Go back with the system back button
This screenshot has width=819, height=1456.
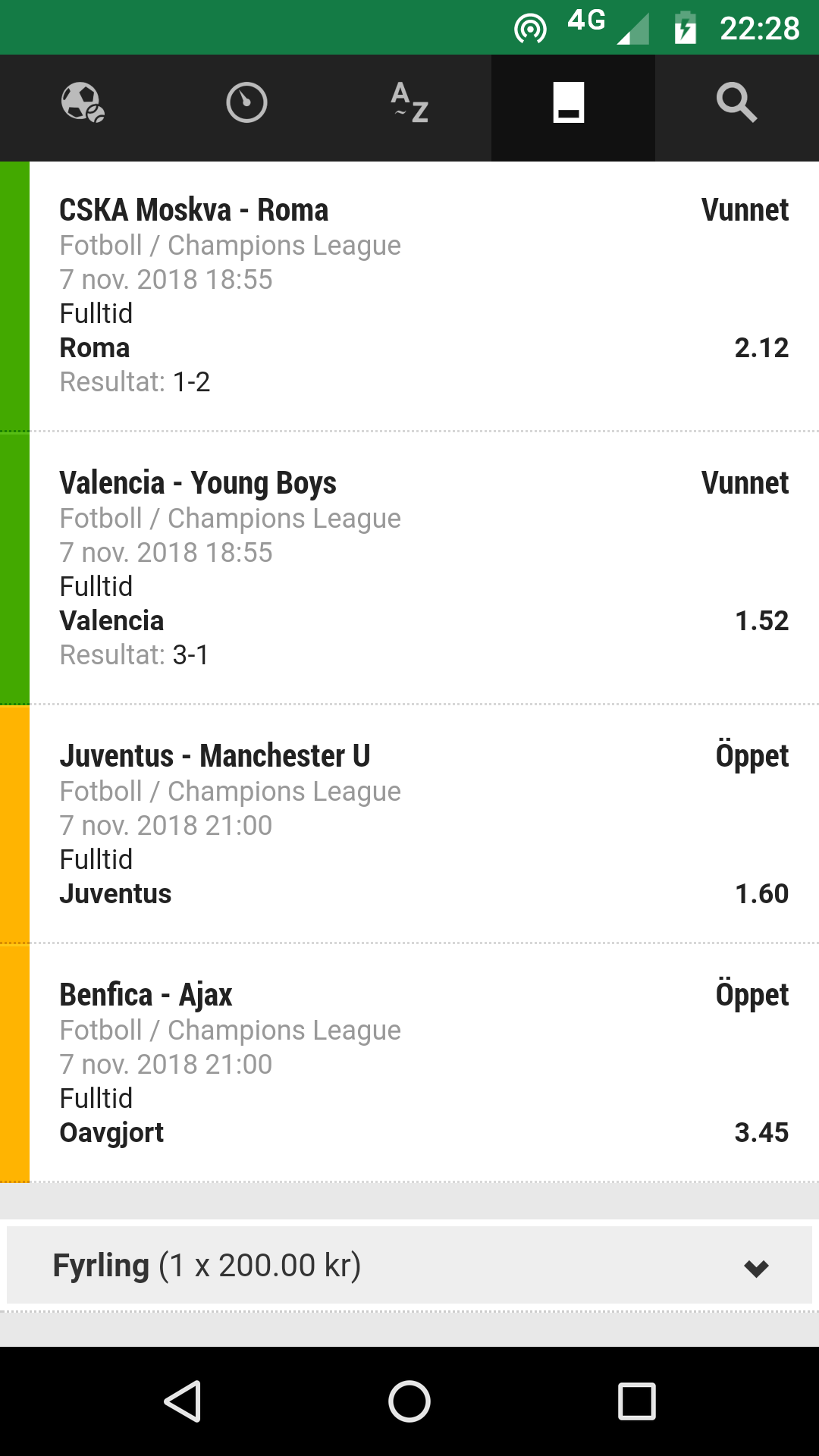182,1401
